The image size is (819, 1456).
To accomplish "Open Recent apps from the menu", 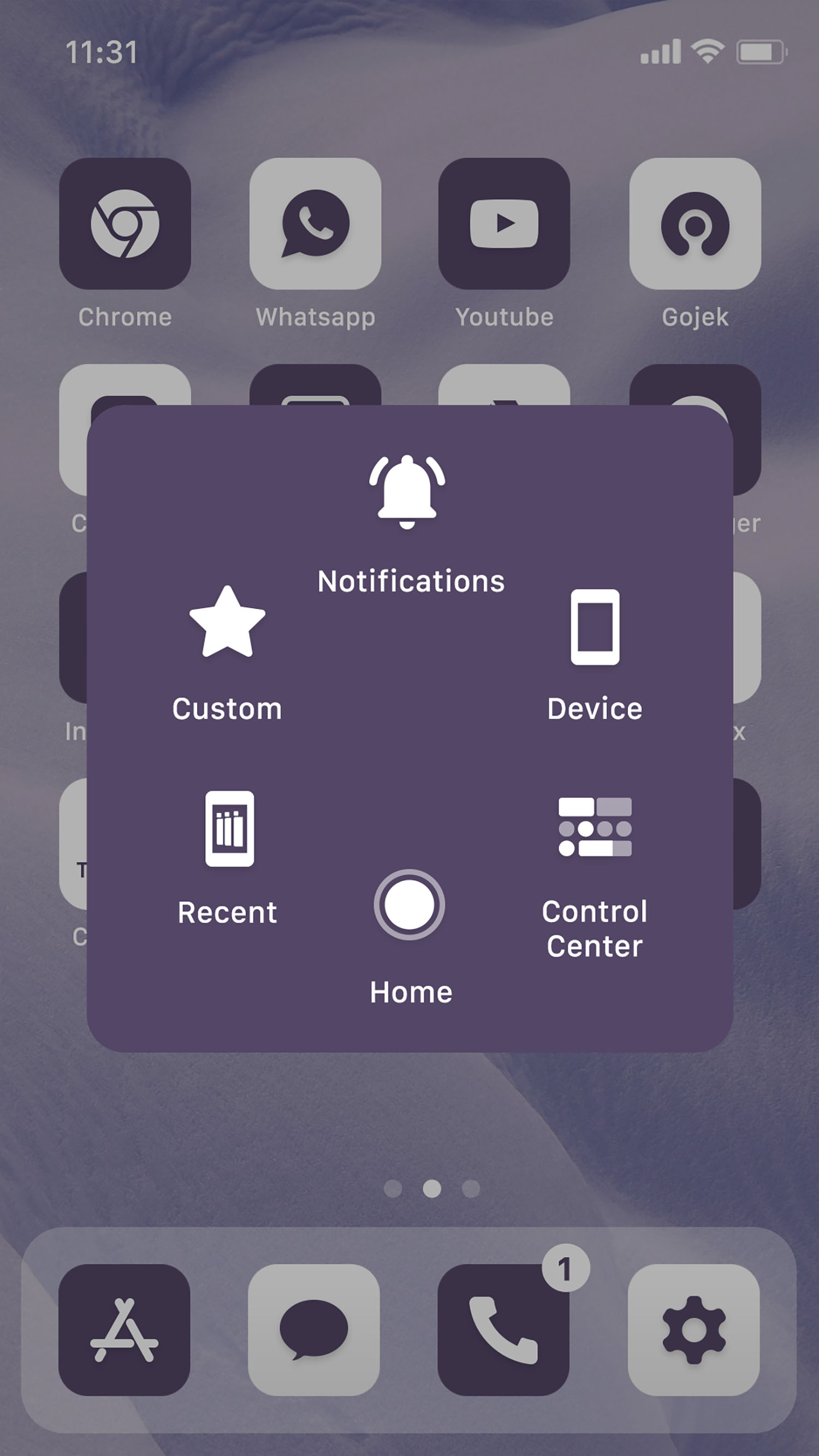I will tap(228, 842).
